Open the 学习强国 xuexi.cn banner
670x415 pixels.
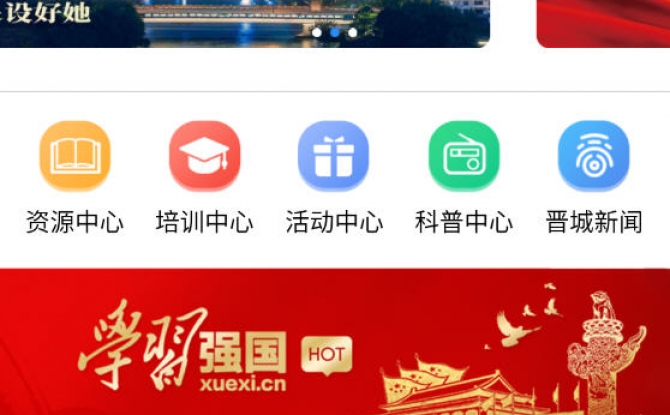click(335, 345)
